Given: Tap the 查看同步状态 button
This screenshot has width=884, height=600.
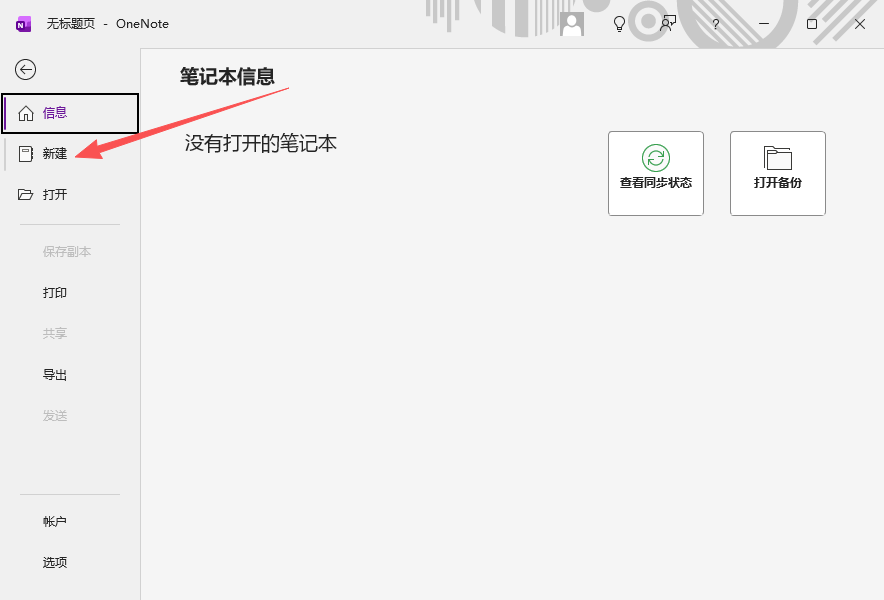Looking at the screenshot, I should point(656,173).
